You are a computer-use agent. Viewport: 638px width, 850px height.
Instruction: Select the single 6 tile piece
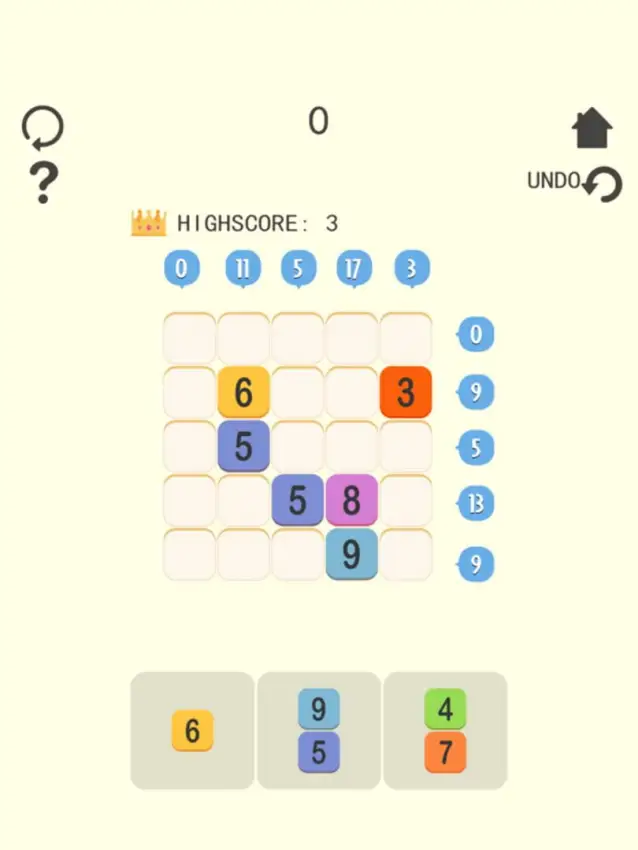pyautogui.click(x=192, y=731)
